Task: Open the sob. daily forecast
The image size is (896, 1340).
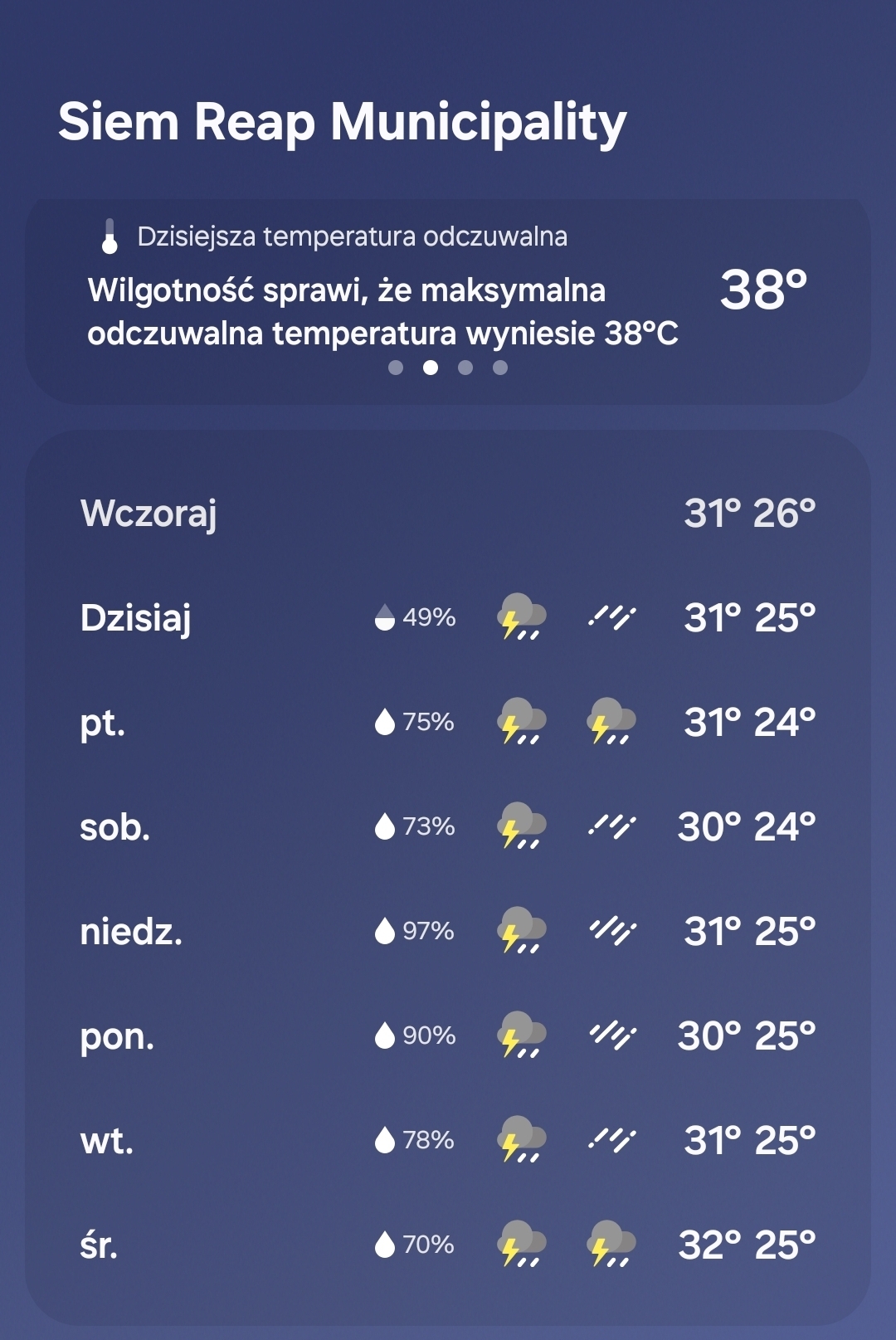Action: (448, 827)
